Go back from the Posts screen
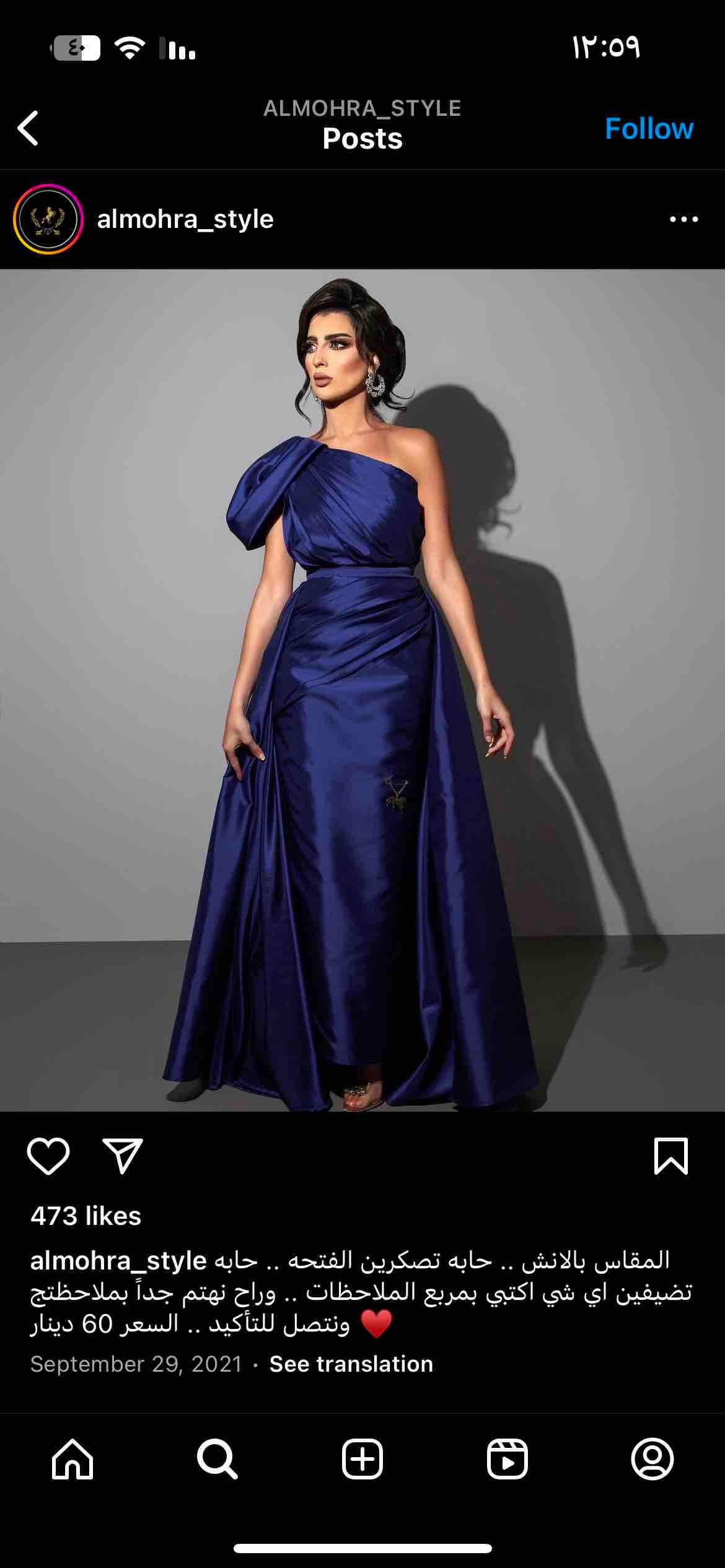Viewport: 725px width, 1568px height. tap(29, 128)
